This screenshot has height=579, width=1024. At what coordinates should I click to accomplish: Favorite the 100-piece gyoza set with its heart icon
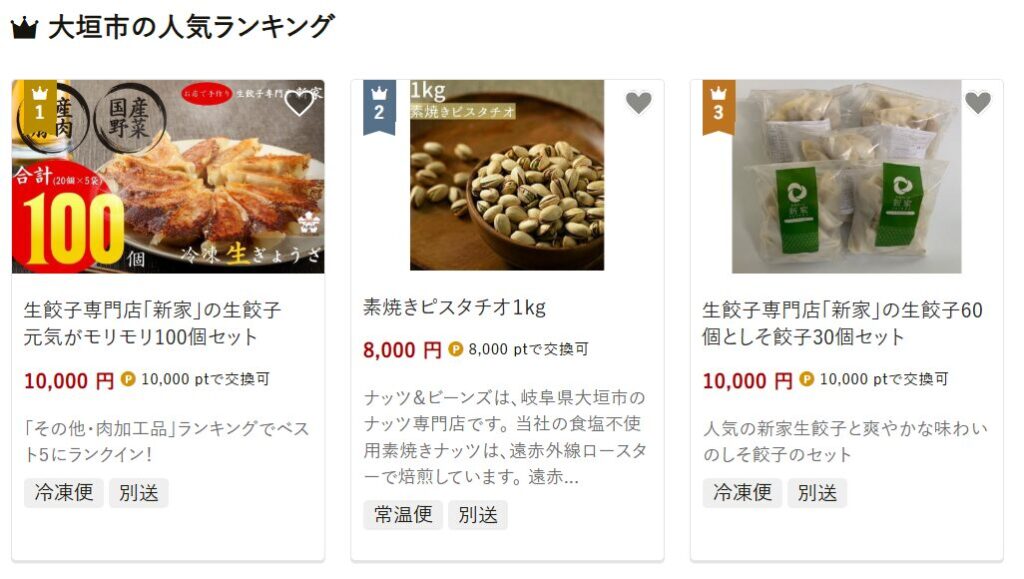point(299,103)
